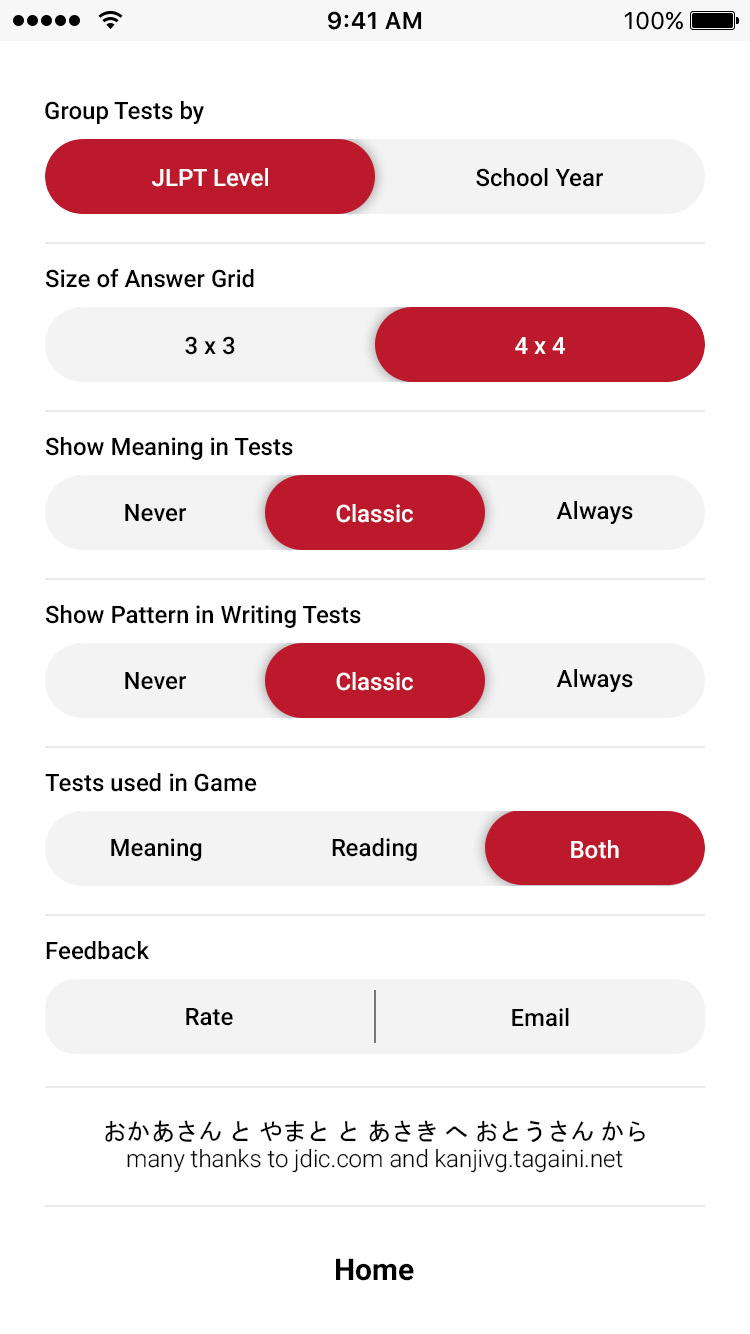
Task: Disable pattern display by choosing Never
Action: pyautogui.click(x=155, y=680)
